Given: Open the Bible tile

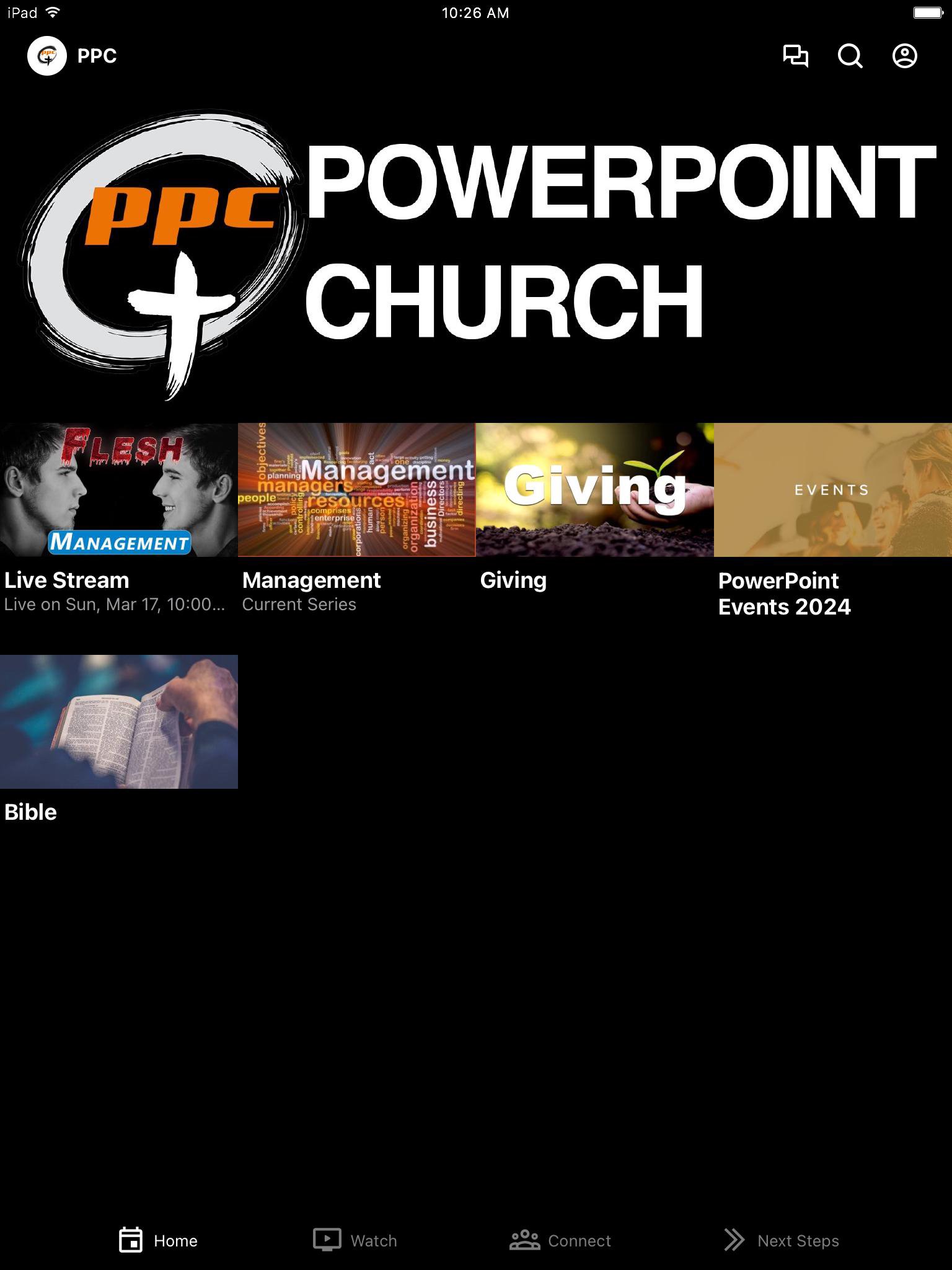Looking at the screenshot, I should (x=118, y=722).
